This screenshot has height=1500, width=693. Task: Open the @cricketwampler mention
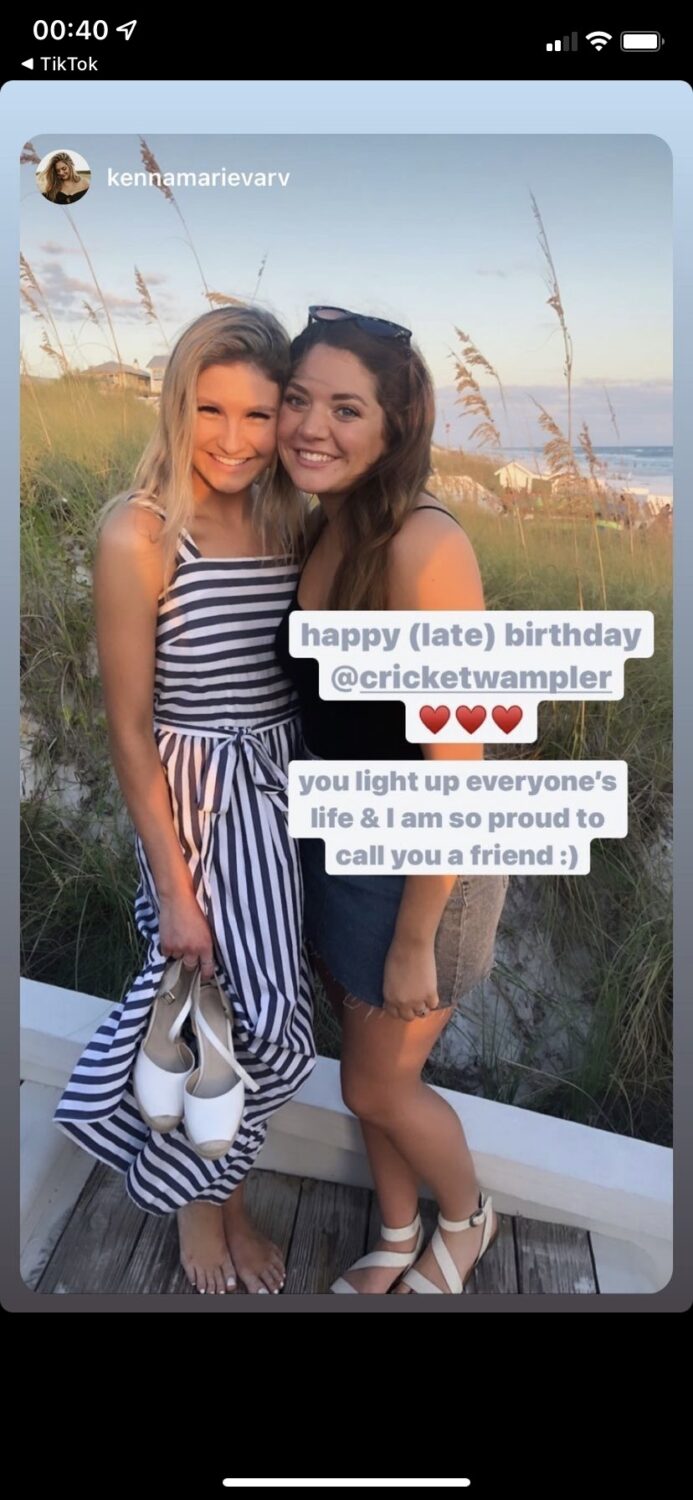point(471,678)
